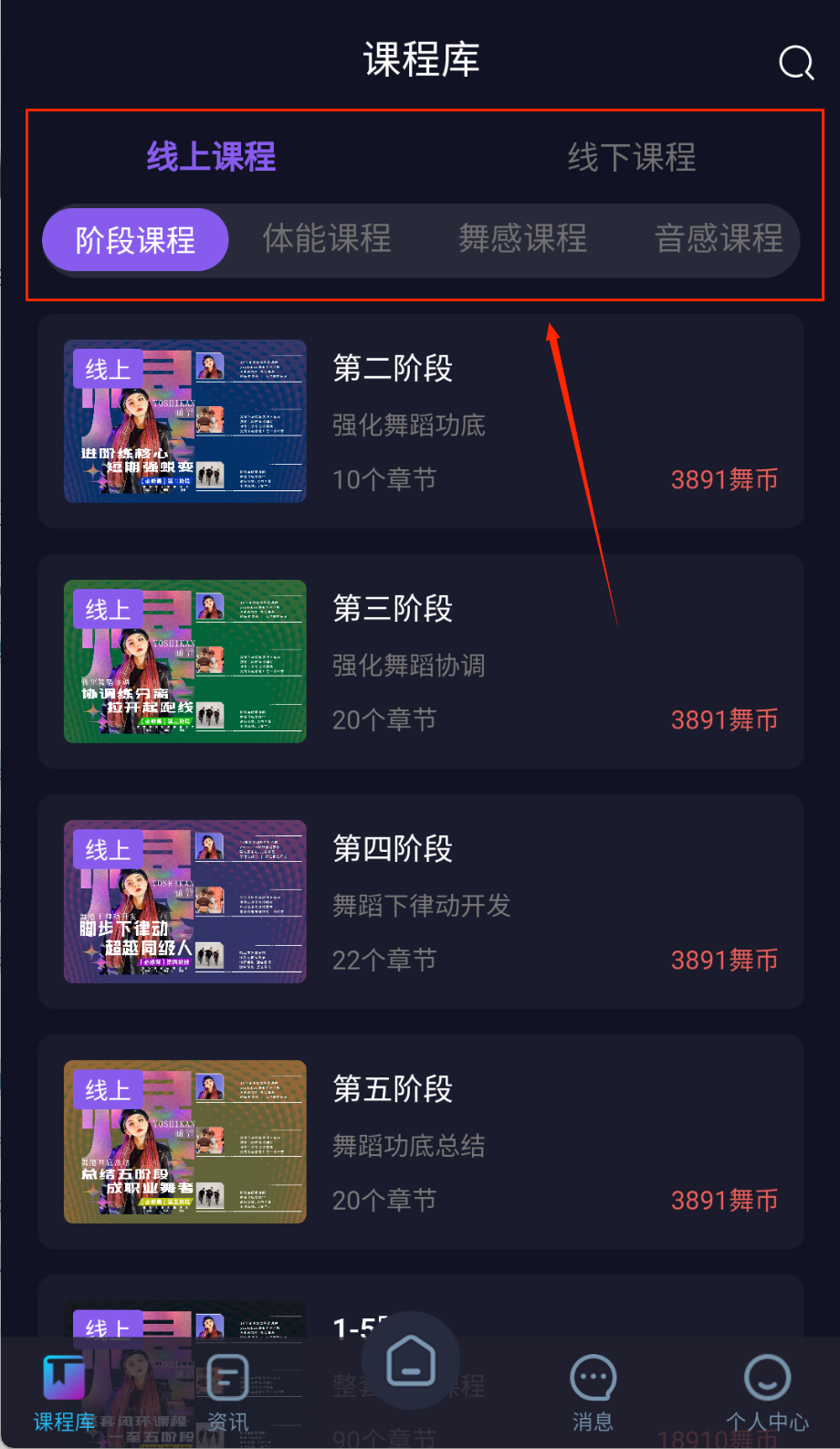Open the 第二阶段 course card

pyautogui.click(x=420, y=421)
